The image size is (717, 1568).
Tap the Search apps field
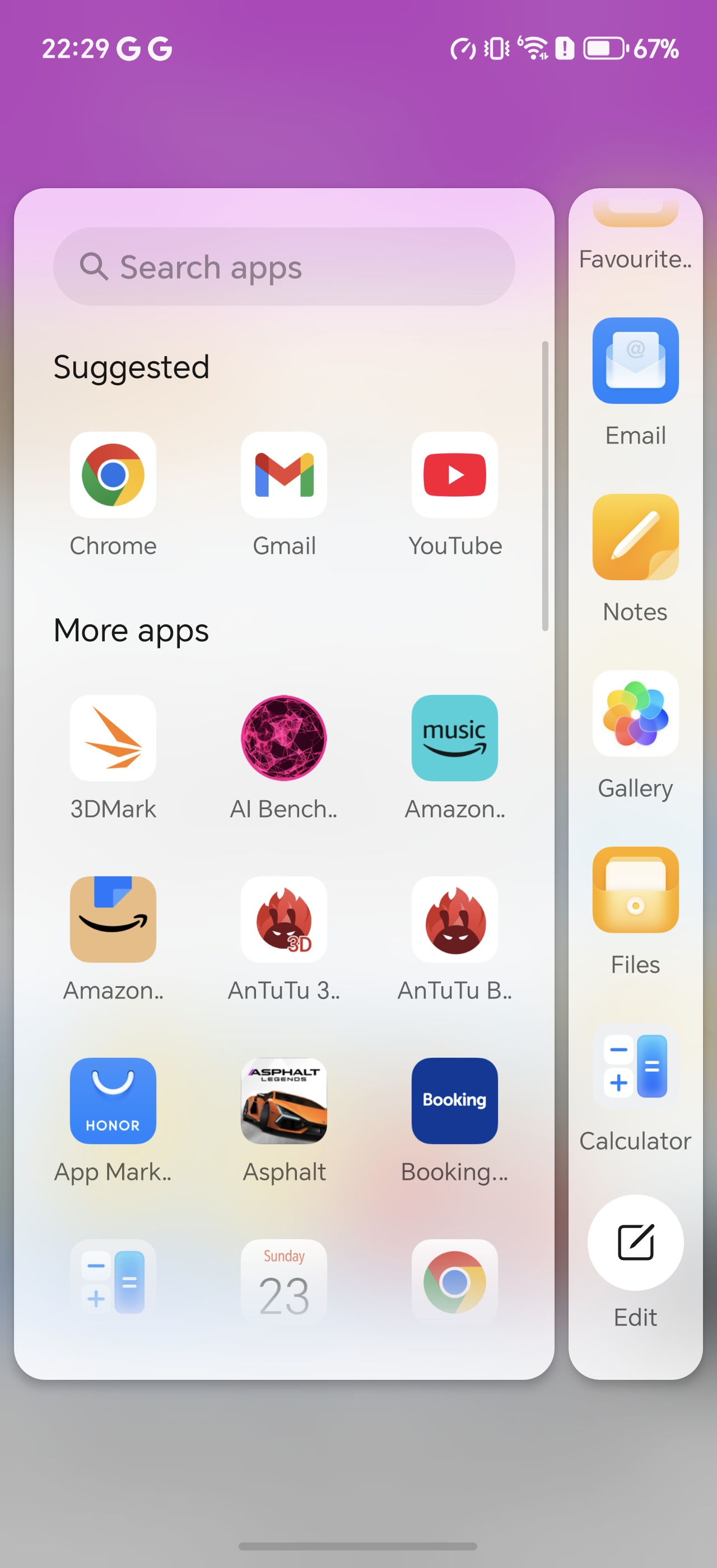pyautogui.click(x=283, y=267)
